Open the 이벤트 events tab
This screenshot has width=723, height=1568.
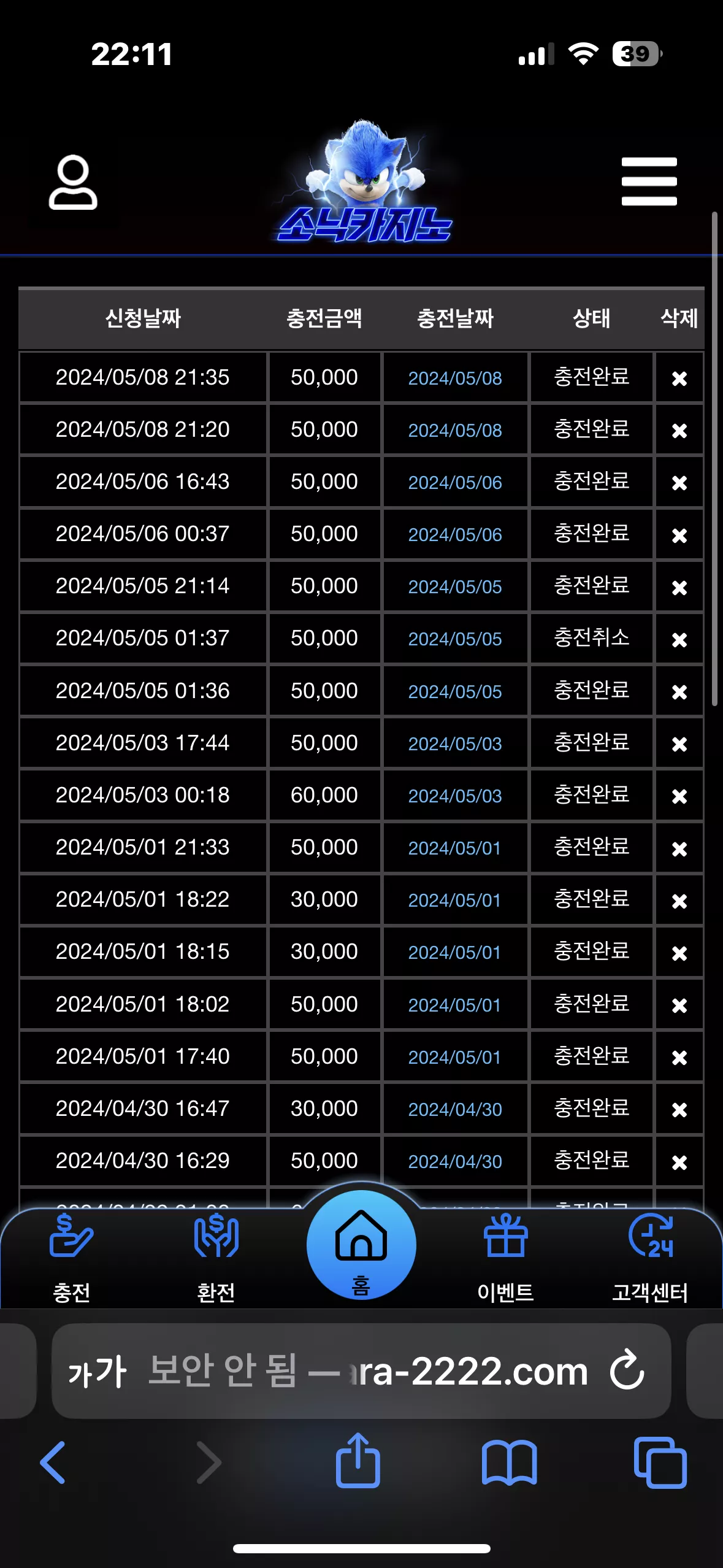point(505,1258)
